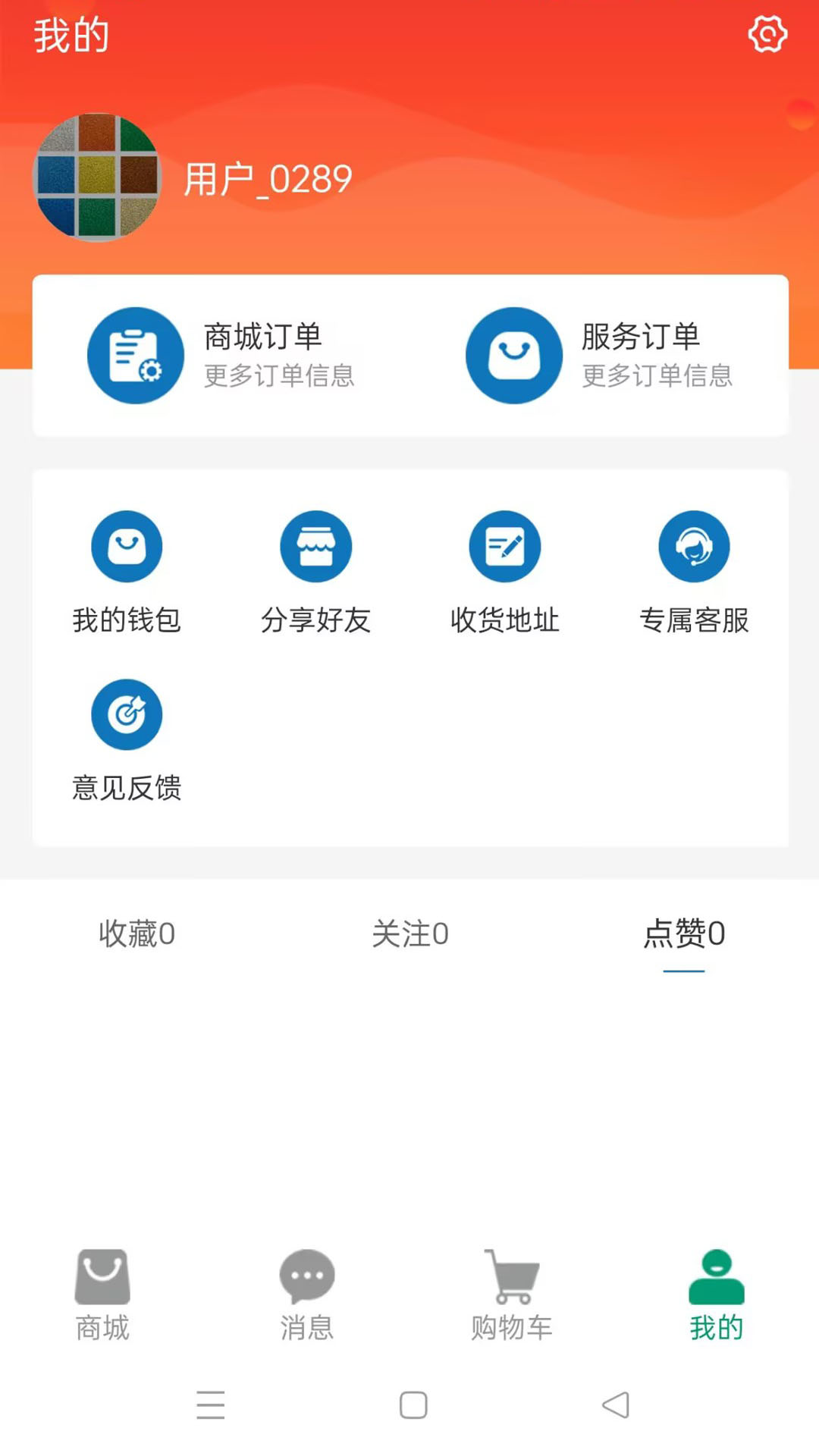Open the 消息 messages chat bubble icon

(307, 1282)
